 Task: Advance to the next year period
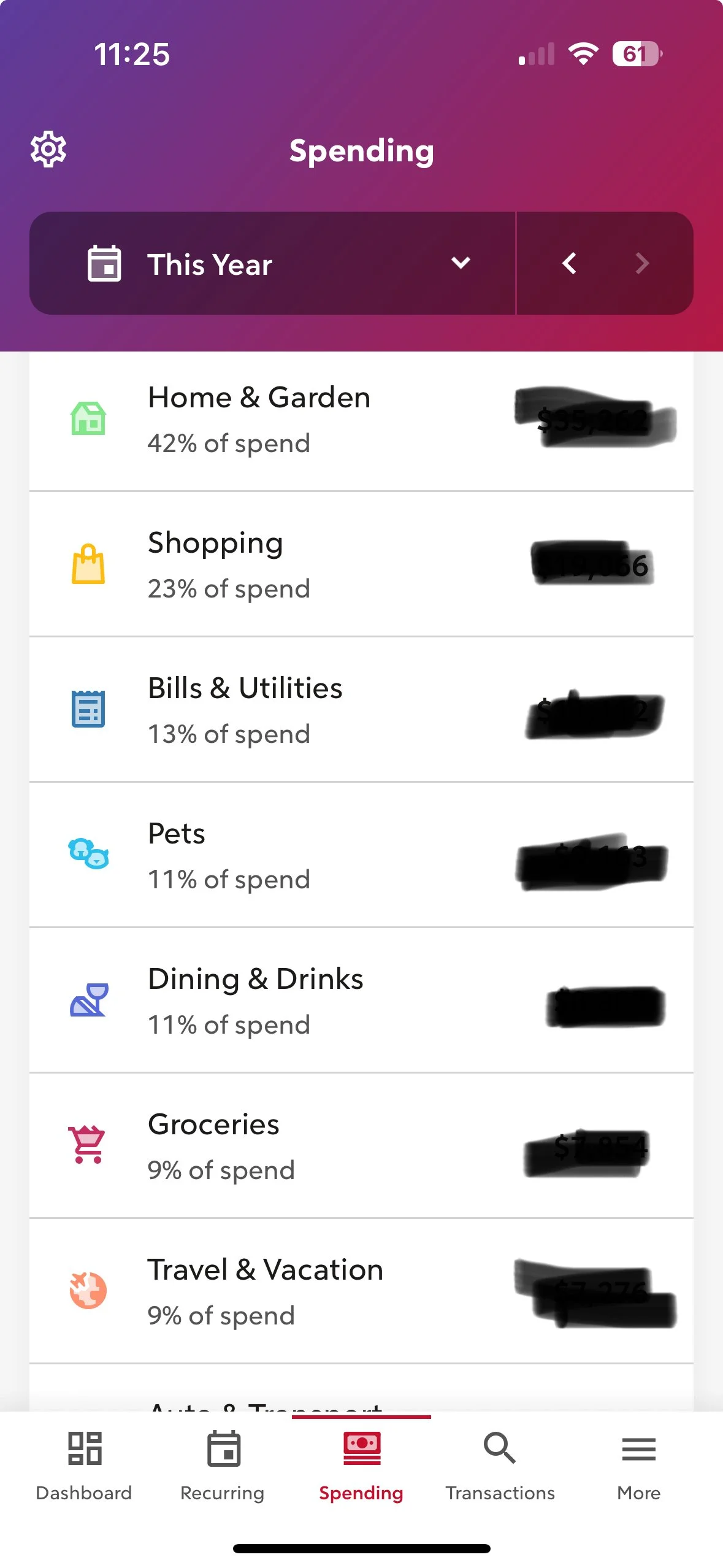(641, 264)
